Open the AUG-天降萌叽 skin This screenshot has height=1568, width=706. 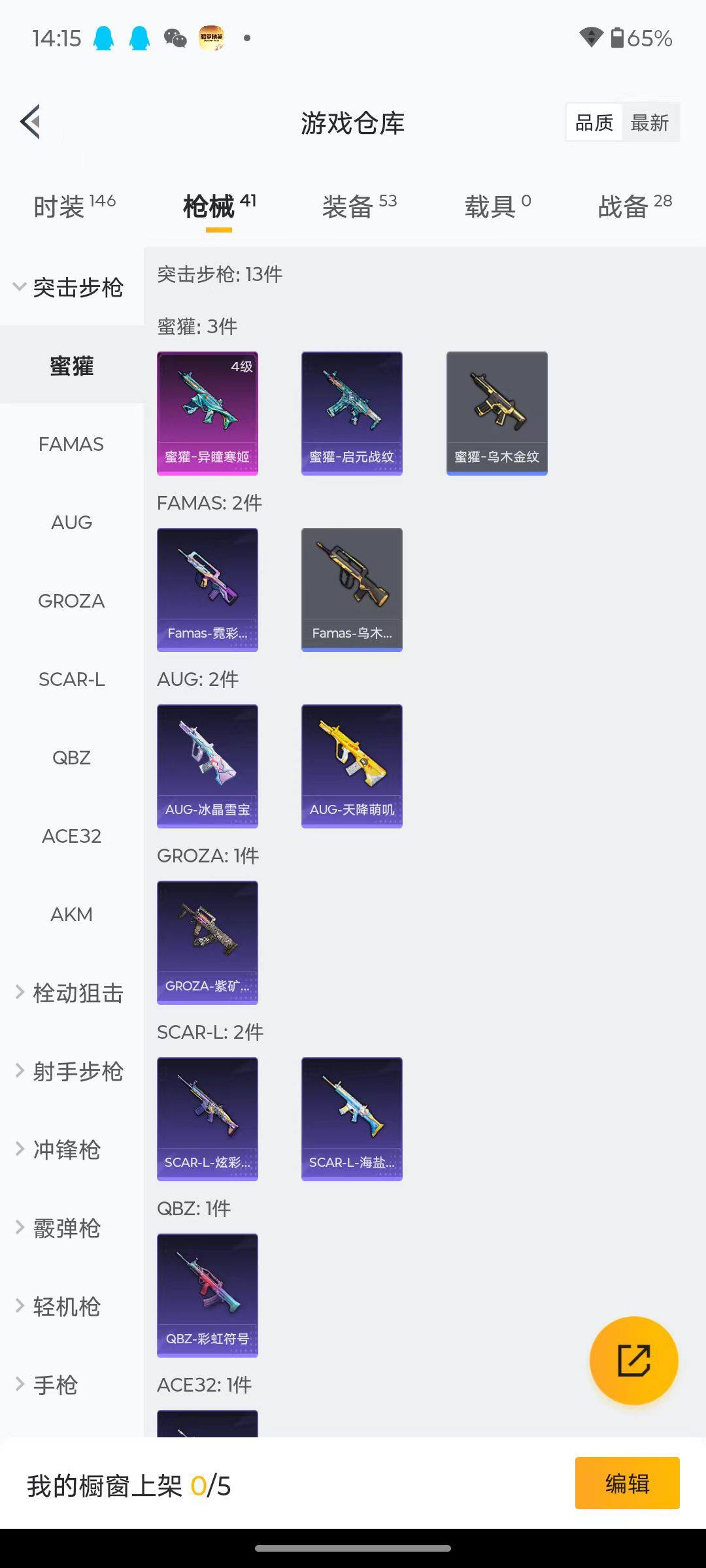tap(352, 766)
